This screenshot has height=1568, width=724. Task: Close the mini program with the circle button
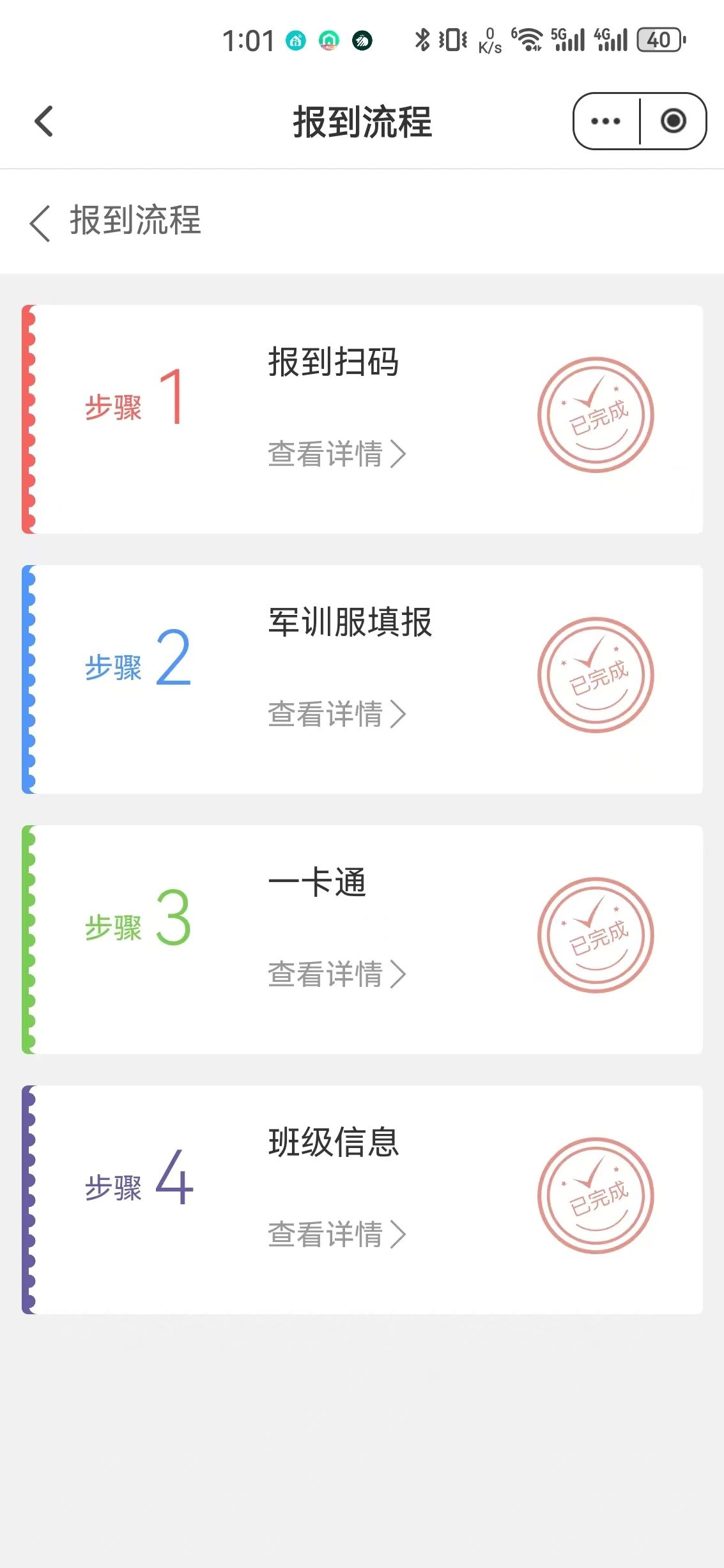674,121
